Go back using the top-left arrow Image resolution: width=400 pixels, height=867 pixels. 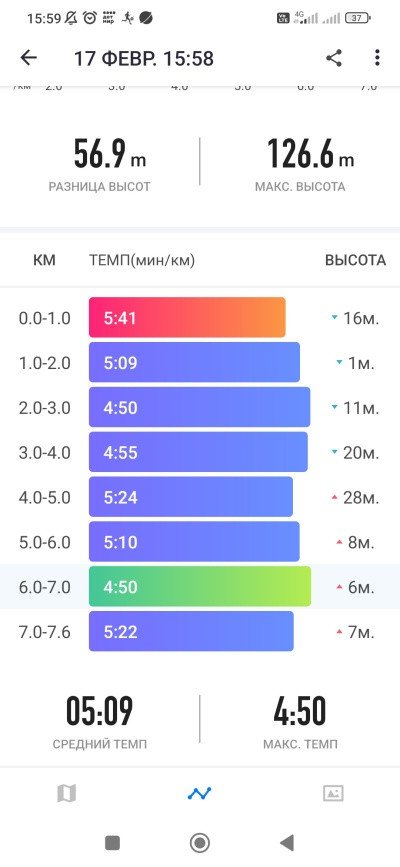point(28,58)
